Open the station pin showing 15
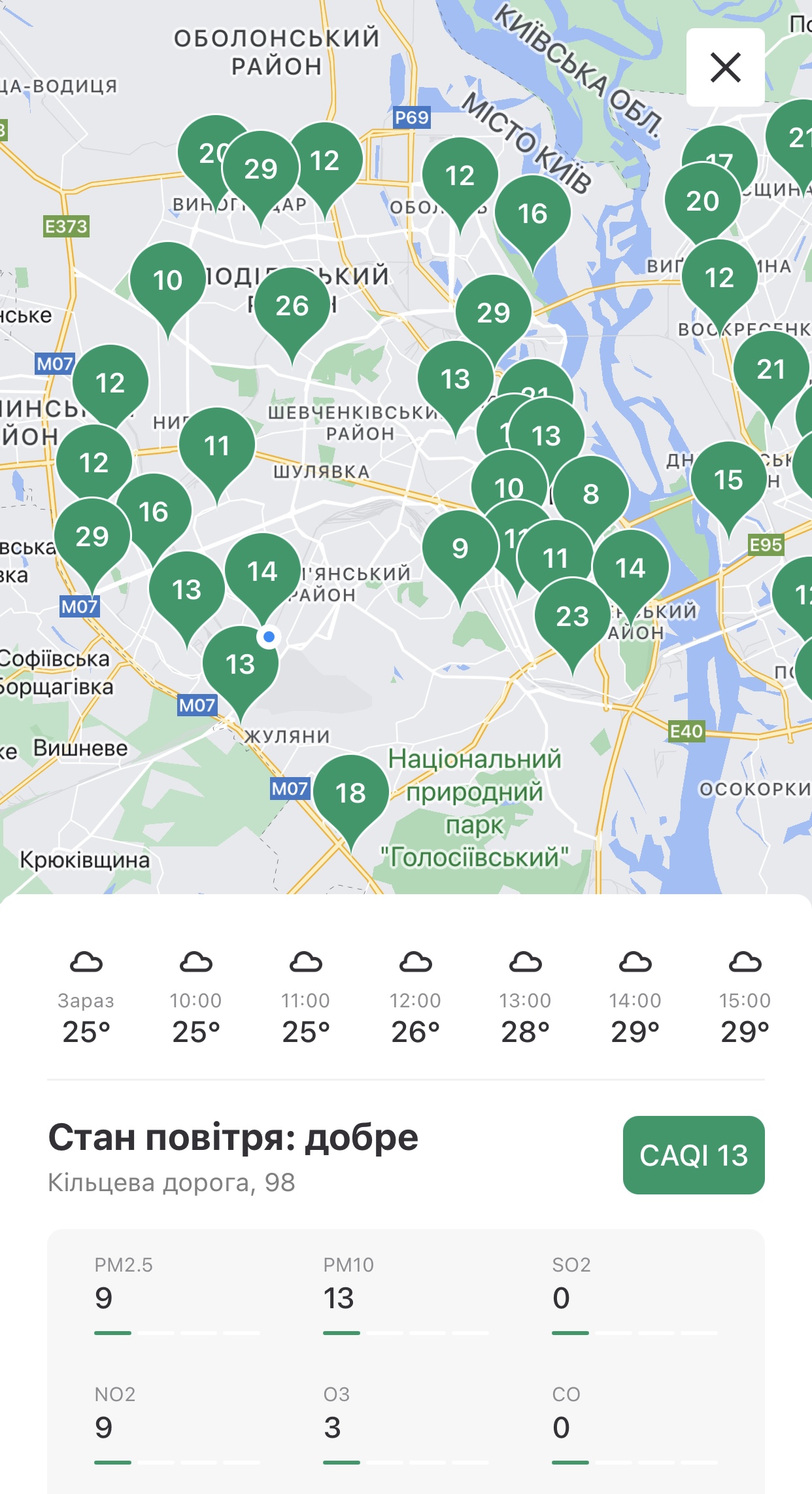This screenshot has height=1494, width=812. 728,480
